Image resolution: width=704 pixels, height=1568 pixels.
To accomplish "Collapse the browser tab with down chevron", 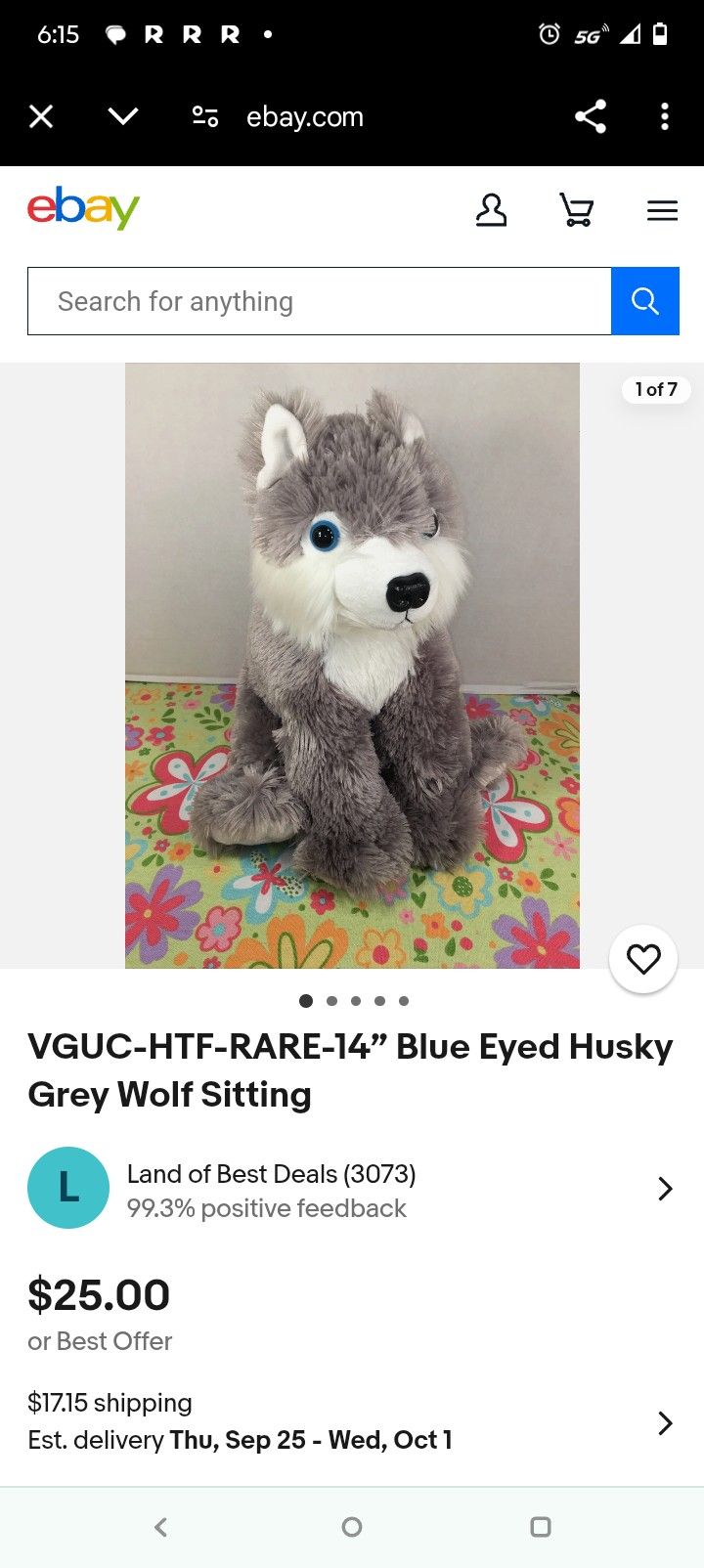I will click(x=122, y=116).
